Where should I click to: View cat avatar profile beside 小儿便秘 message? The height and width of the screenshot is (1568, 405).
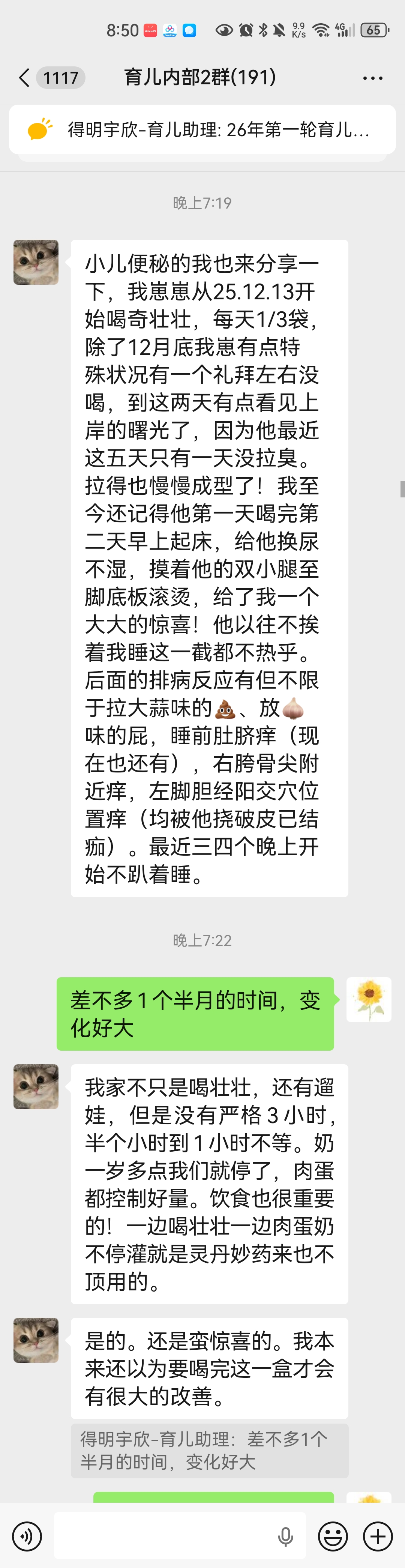[36, 262]
